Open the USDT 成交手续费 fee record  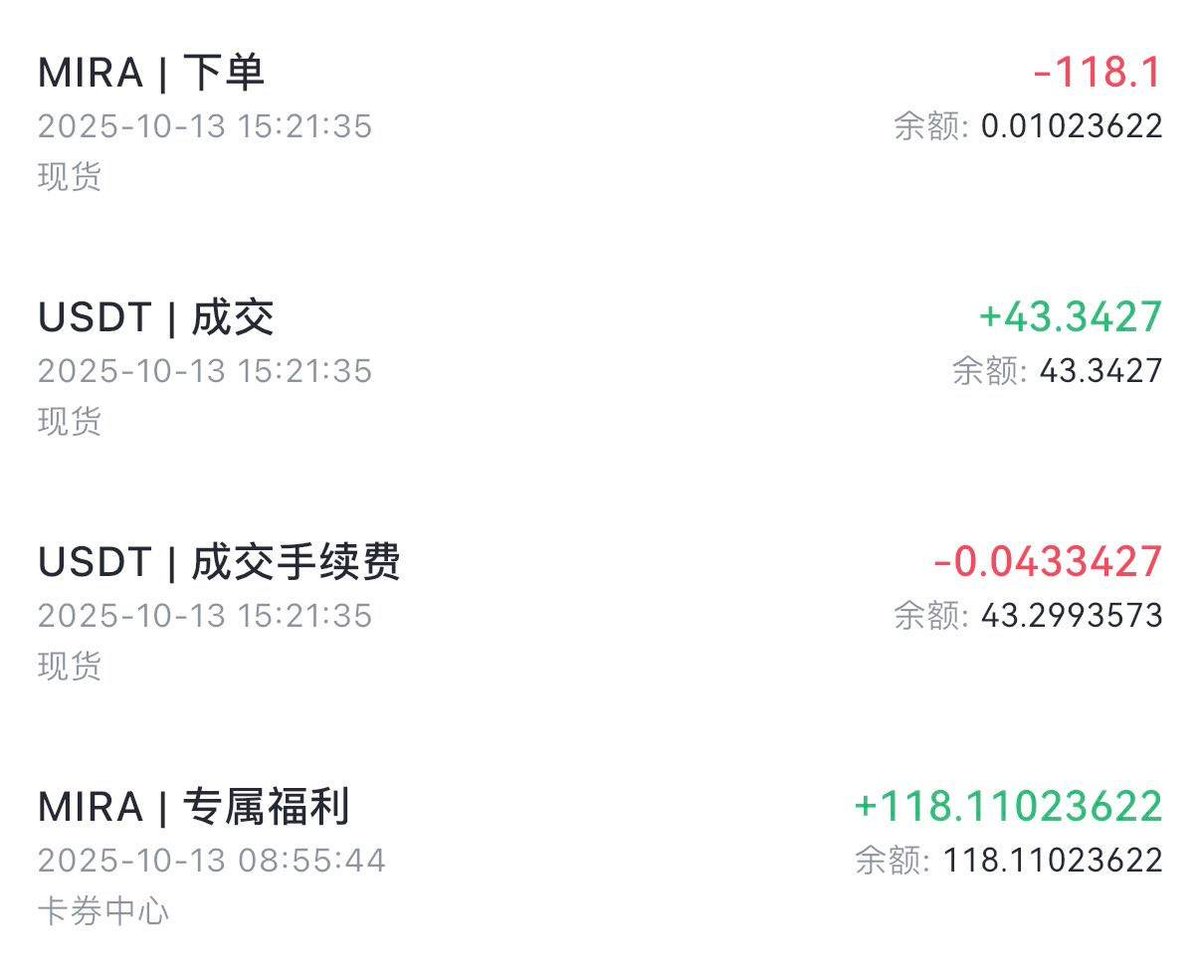(219, 563)
